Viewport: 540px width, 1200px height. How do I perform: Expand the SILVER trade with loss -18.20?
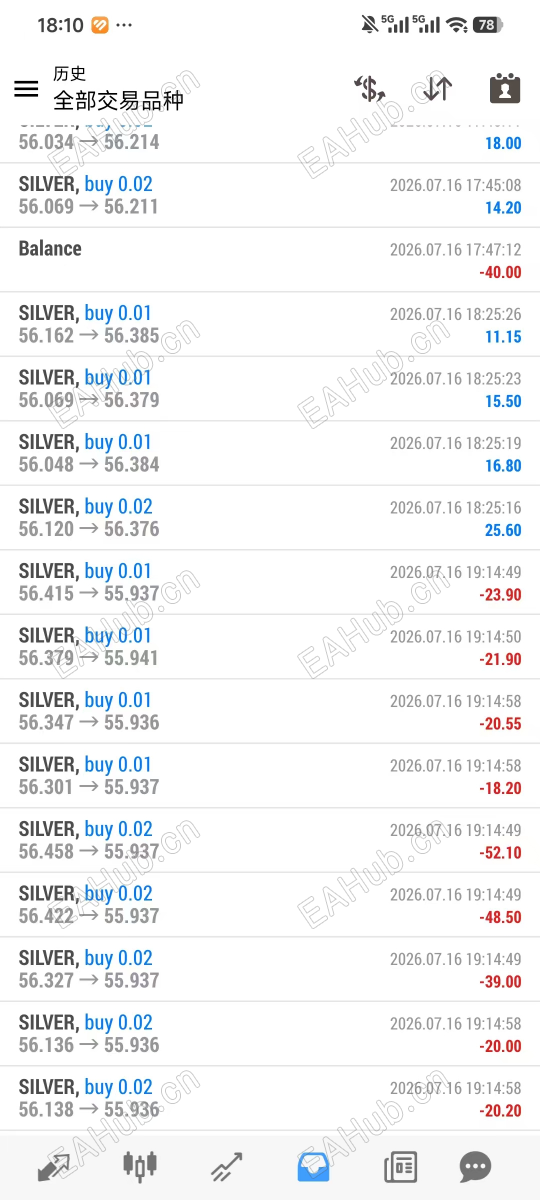270,776
